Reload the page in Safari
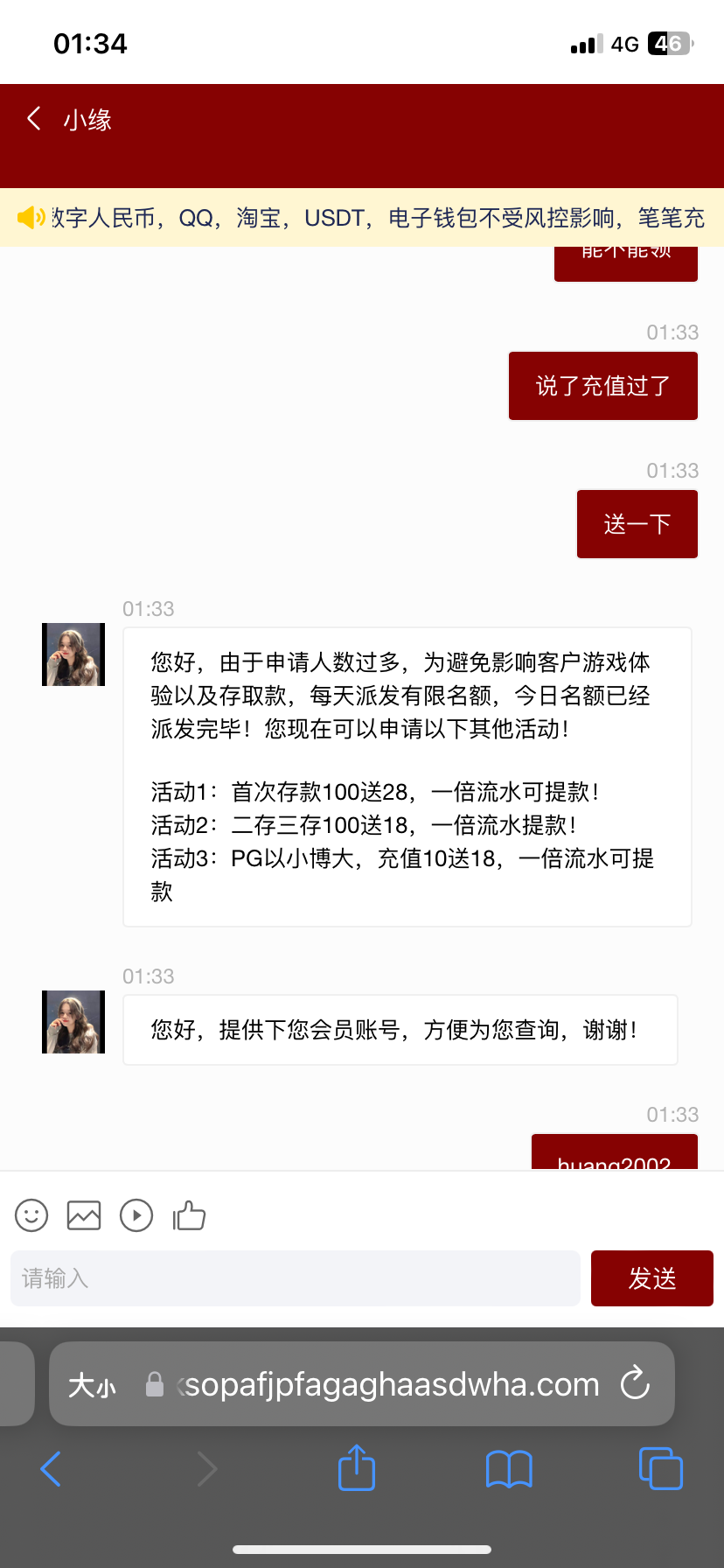This screenshot has width=724, height=1568. 635,1383
